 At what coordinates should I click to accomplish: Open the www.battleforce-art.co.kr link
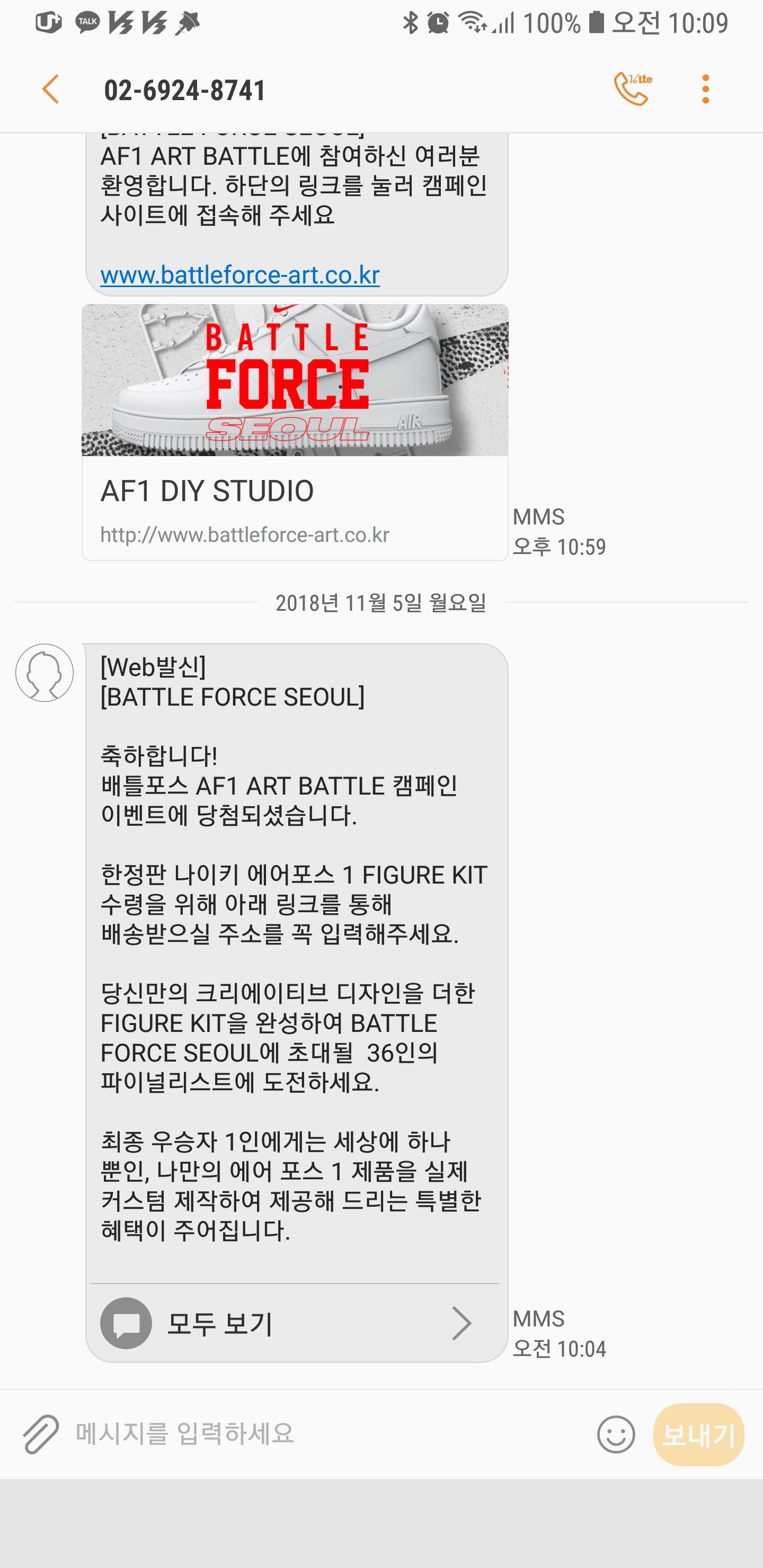[240, 275]
